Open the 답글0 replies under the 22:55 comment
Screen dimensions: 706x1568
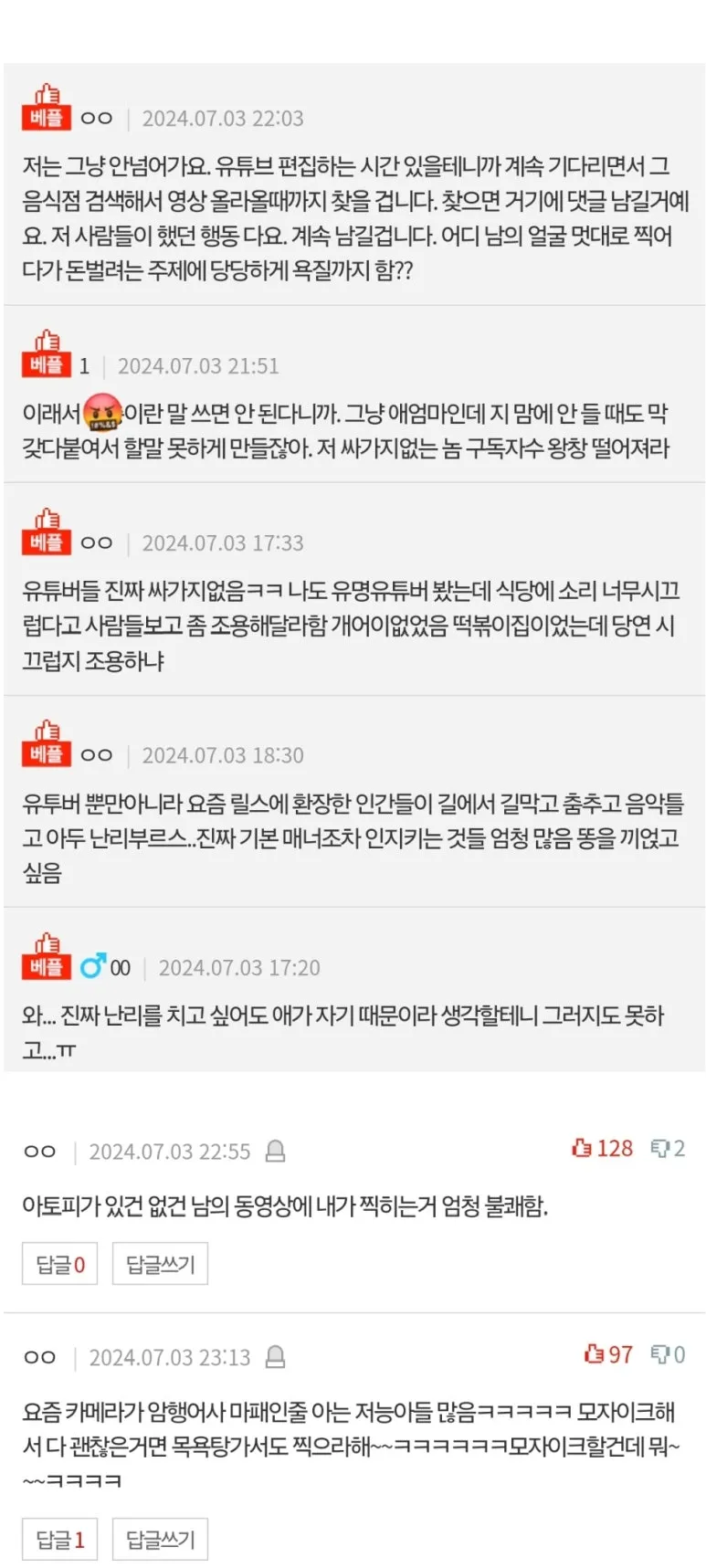60,1264
